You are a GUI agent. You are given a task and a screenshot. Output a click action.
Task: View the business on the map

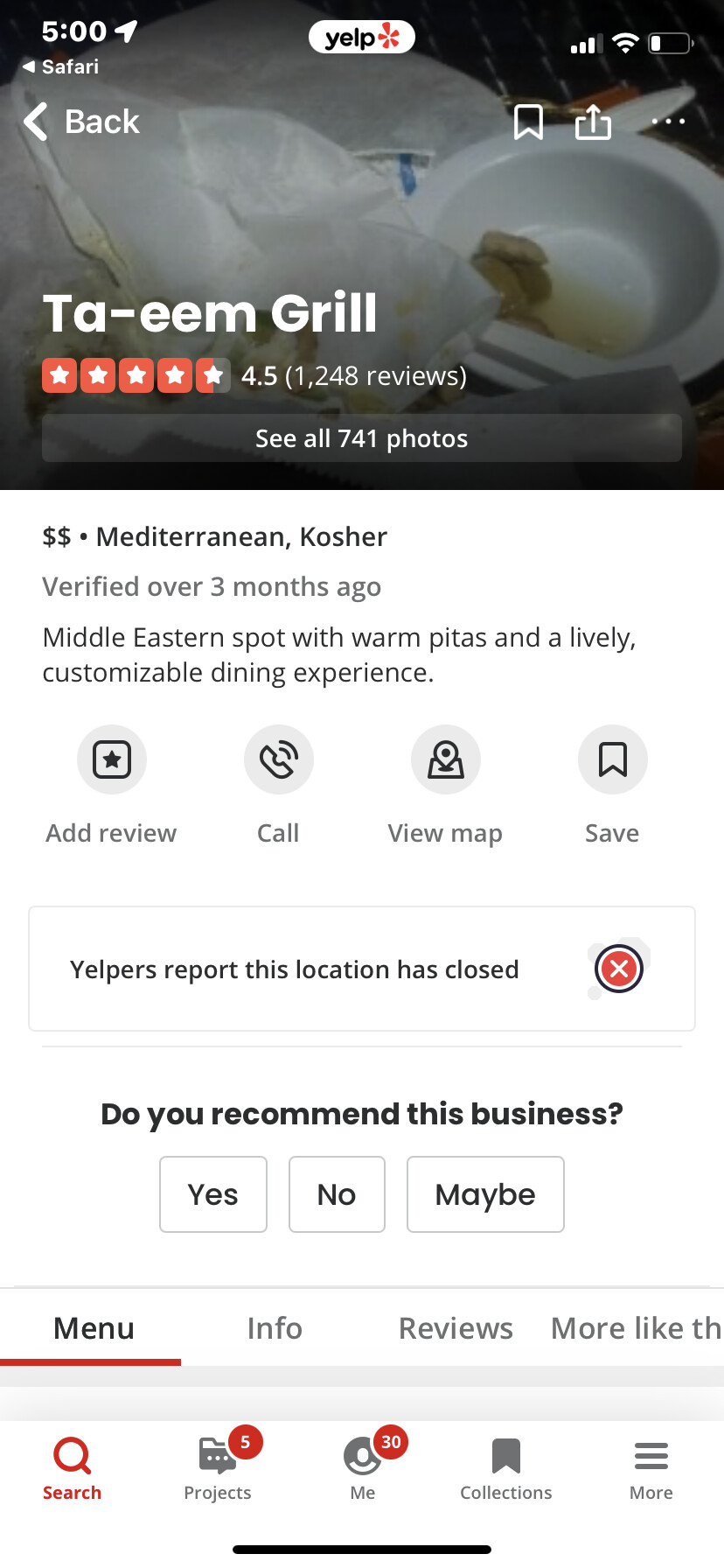[x=445, y=785]
